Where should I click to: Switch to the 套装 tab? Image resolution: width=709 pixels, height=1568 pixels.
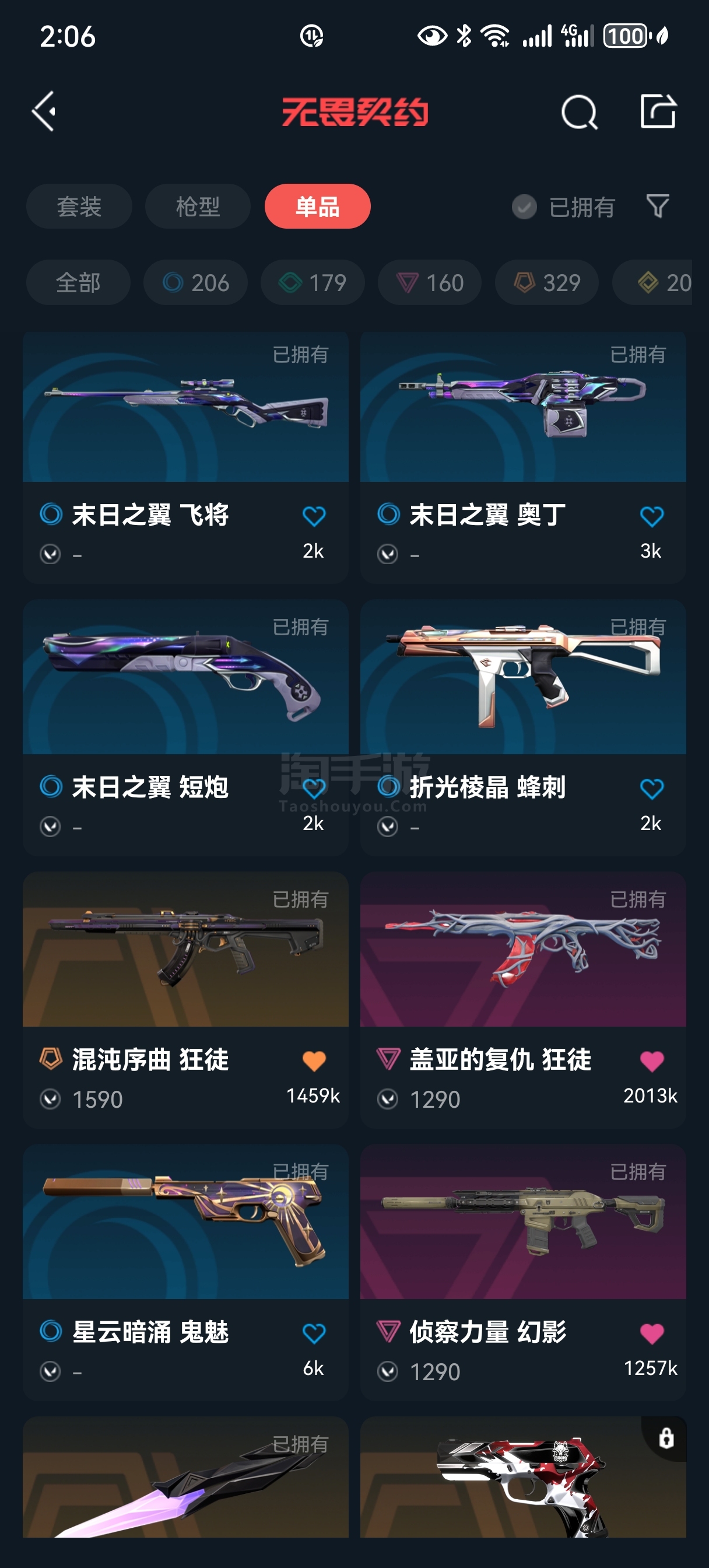(x=79, y=206)
